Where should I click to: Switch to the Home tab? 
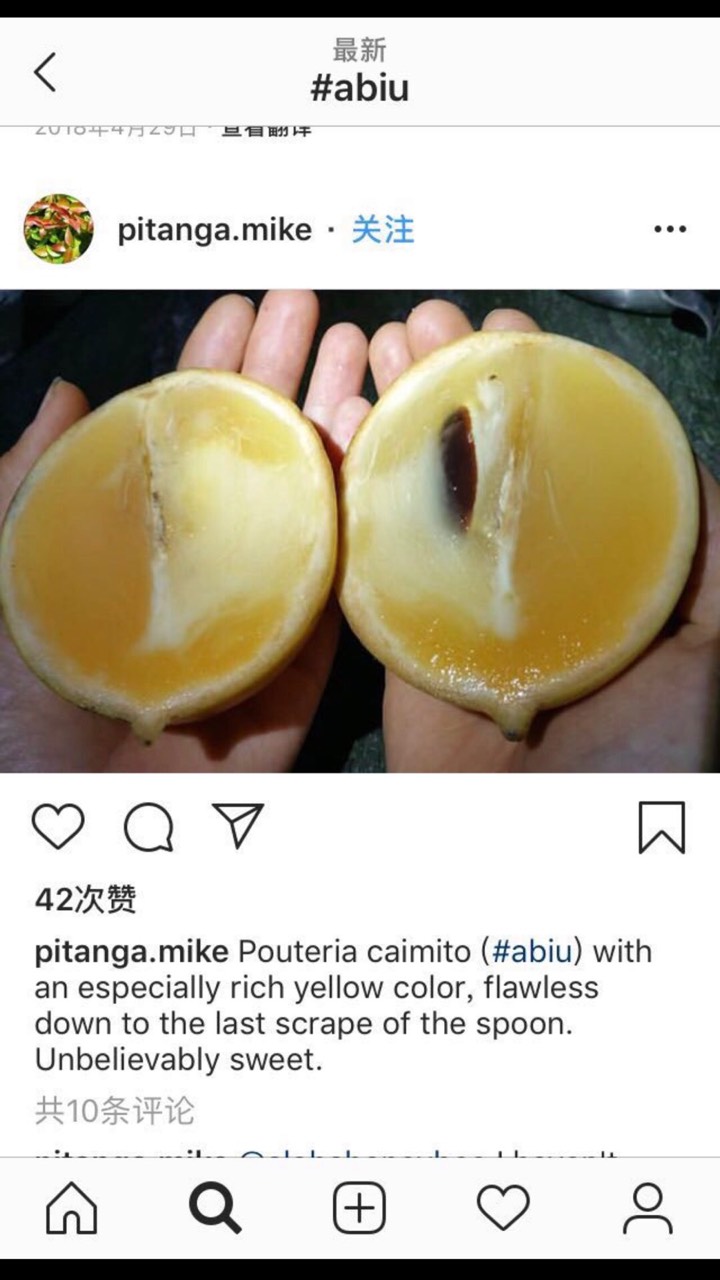pyautogui.click(x=72, y=1208)
